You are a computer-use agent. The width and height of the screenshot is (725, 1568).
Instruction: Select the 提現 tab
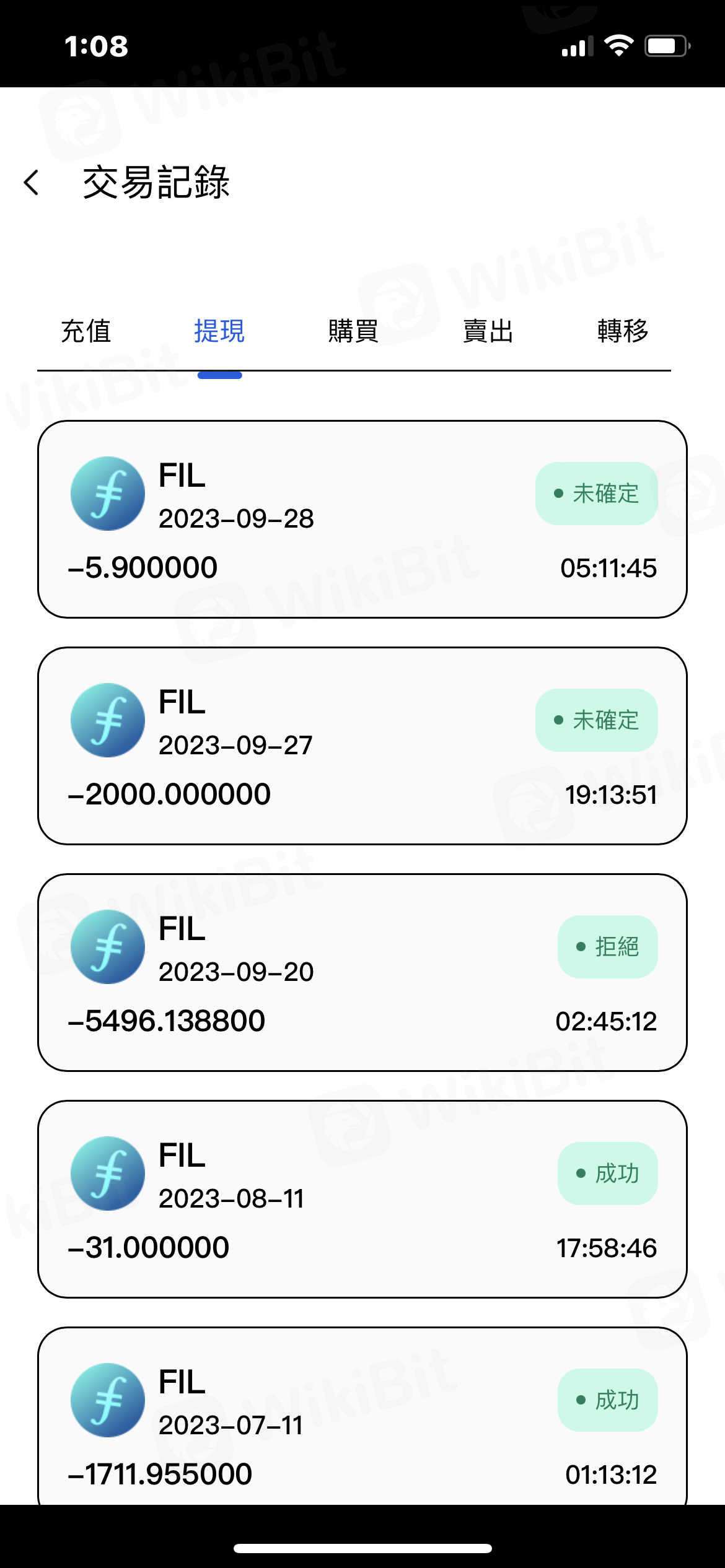tap(219, 331)
